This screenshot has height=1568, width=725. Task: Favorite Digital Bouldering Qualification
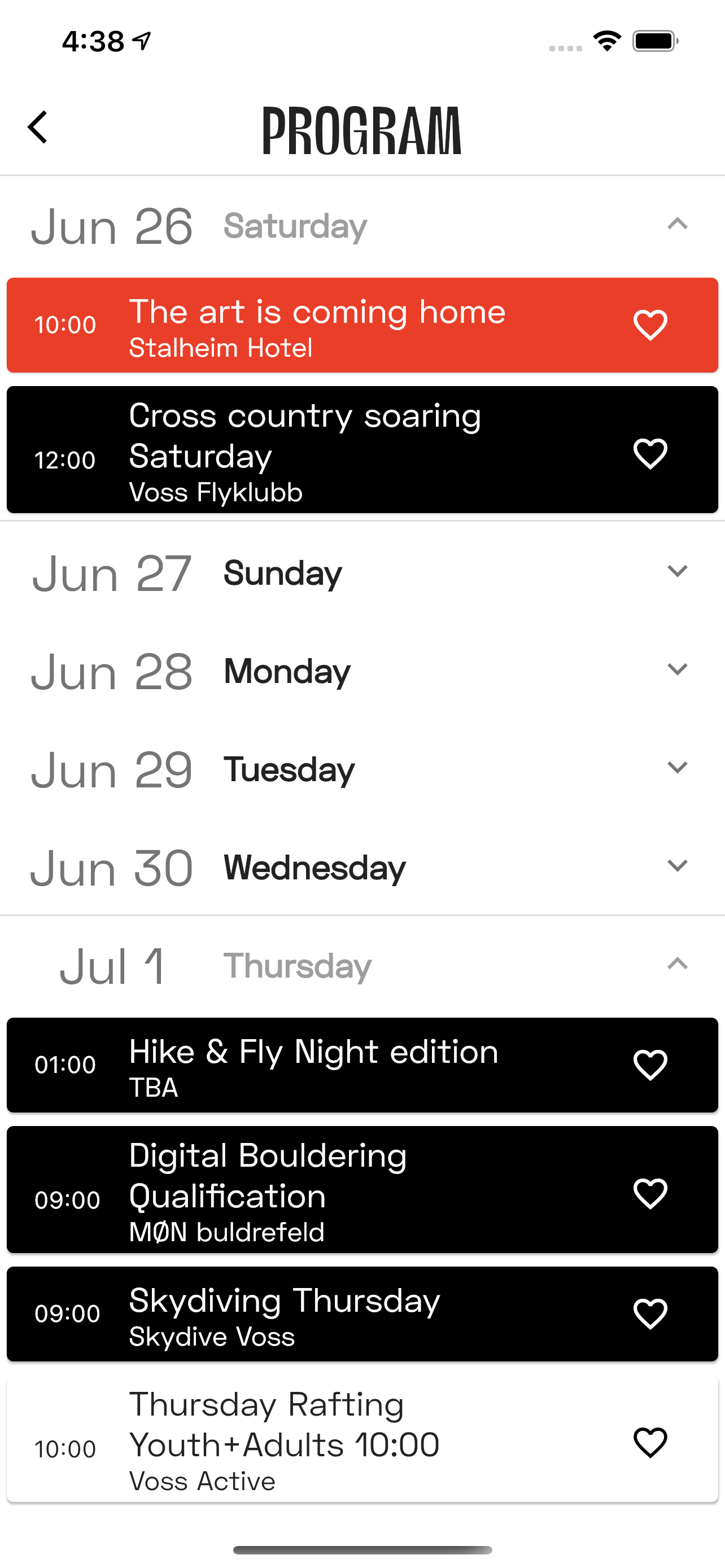tap(650, 1193)
